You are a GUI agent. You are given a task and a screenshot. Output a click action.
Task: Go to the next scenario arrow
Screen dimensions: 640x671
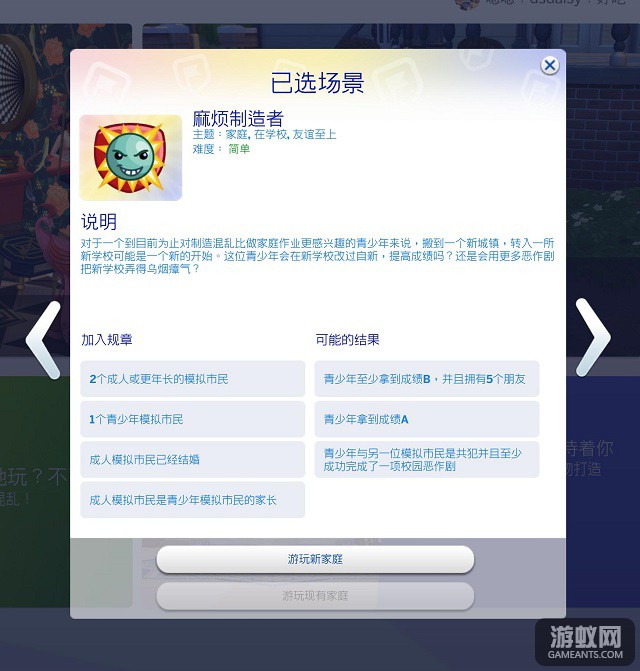[x=592, y=338]
